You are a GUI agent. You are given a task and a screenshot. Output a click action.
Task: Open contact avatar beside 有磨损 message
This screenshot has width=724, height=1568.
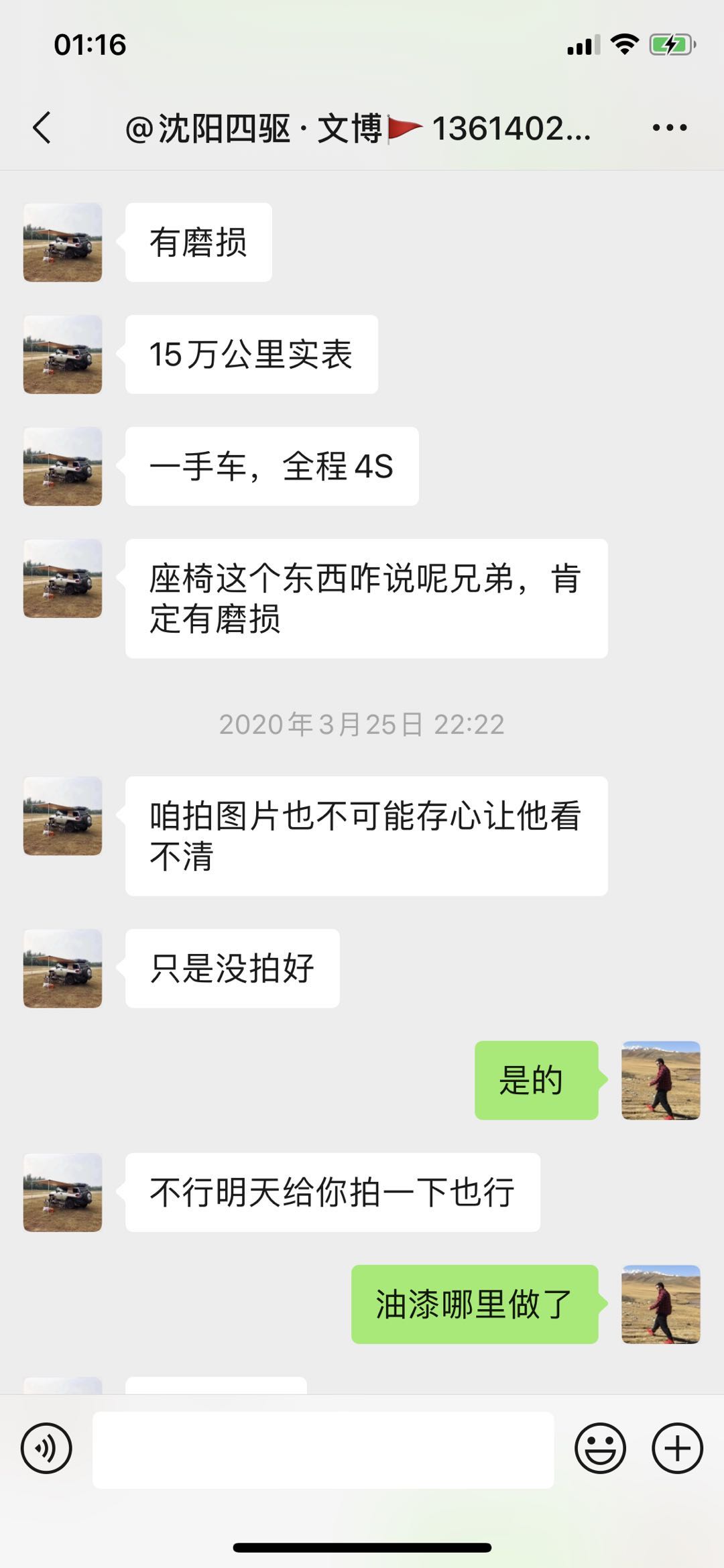(x=63, y=242)
